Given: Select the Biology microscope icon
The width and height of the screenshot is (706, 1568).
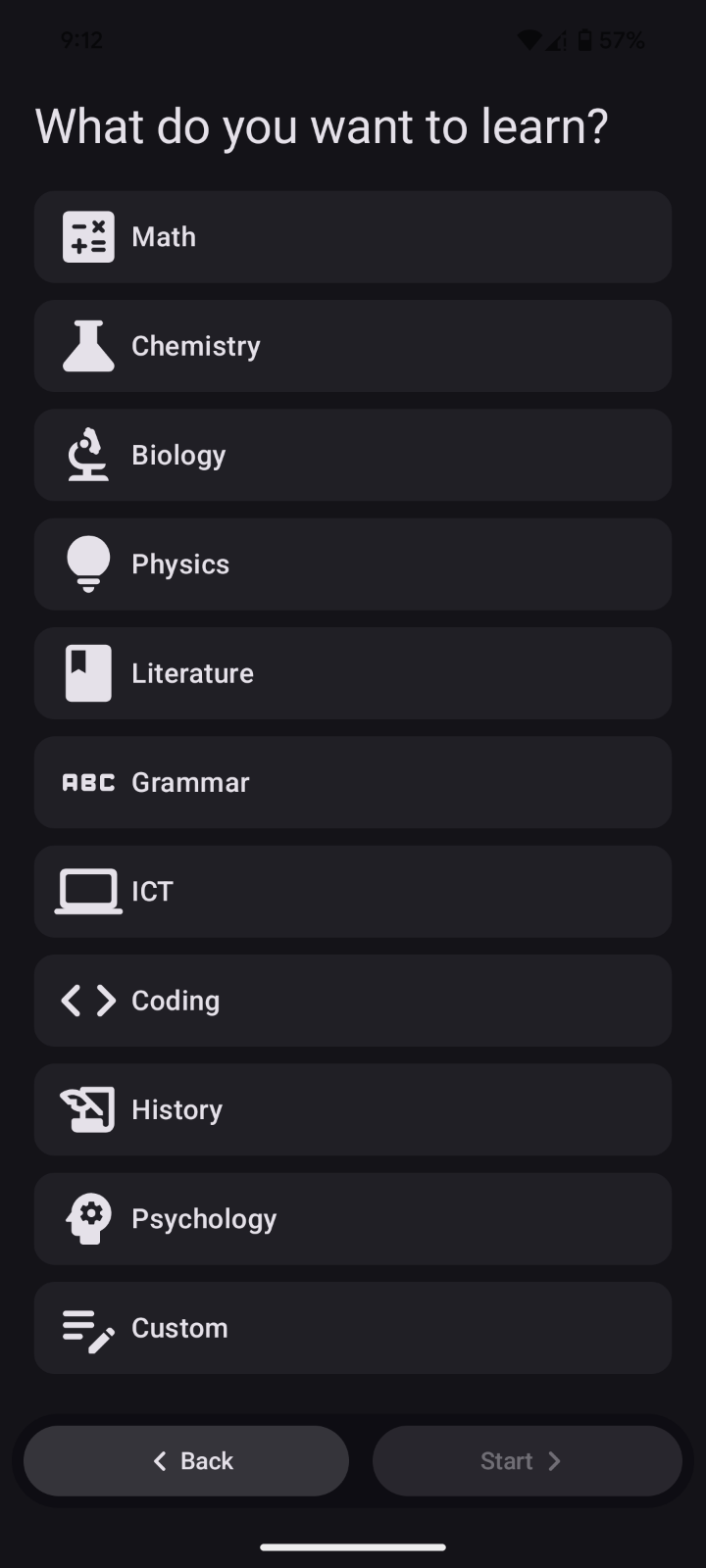Looking at the screenshot, I should point(87,455).
